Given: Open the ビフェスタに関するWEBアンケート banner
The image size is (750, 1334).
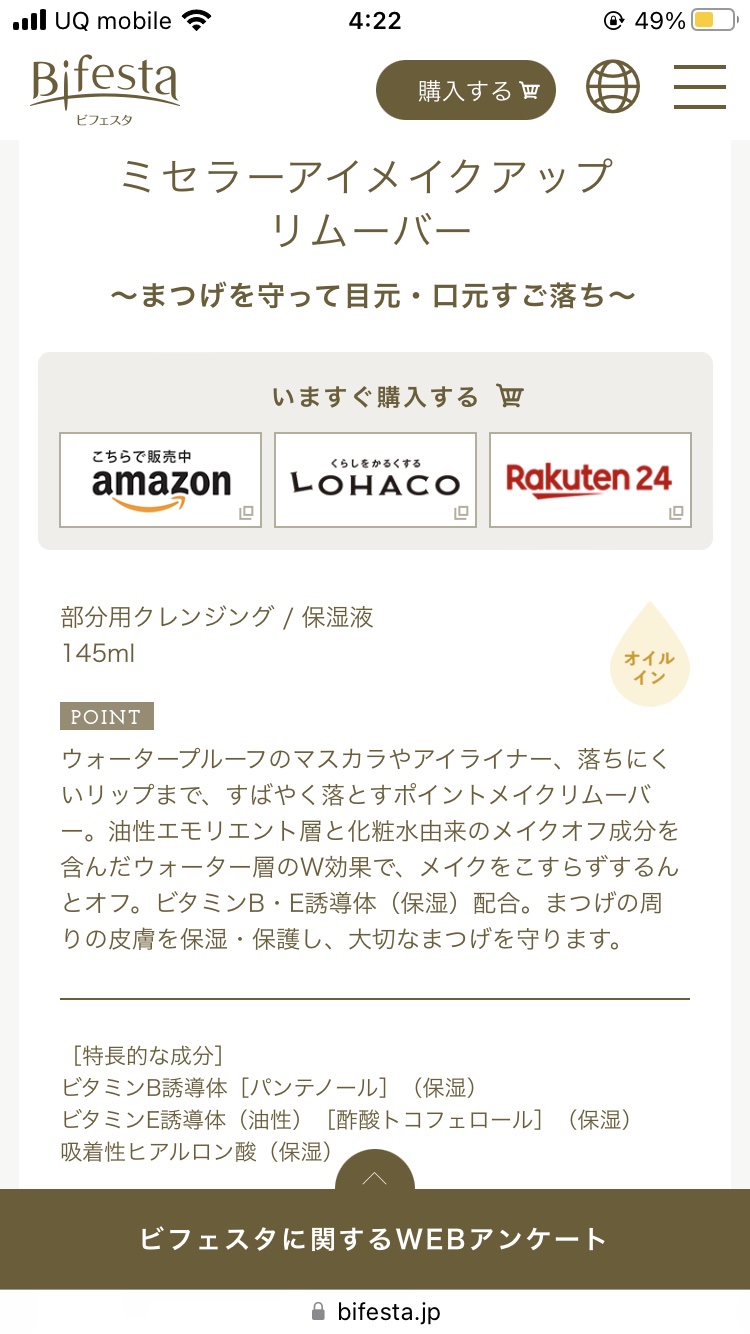Looking at the screenshot, I should 374,1240.
